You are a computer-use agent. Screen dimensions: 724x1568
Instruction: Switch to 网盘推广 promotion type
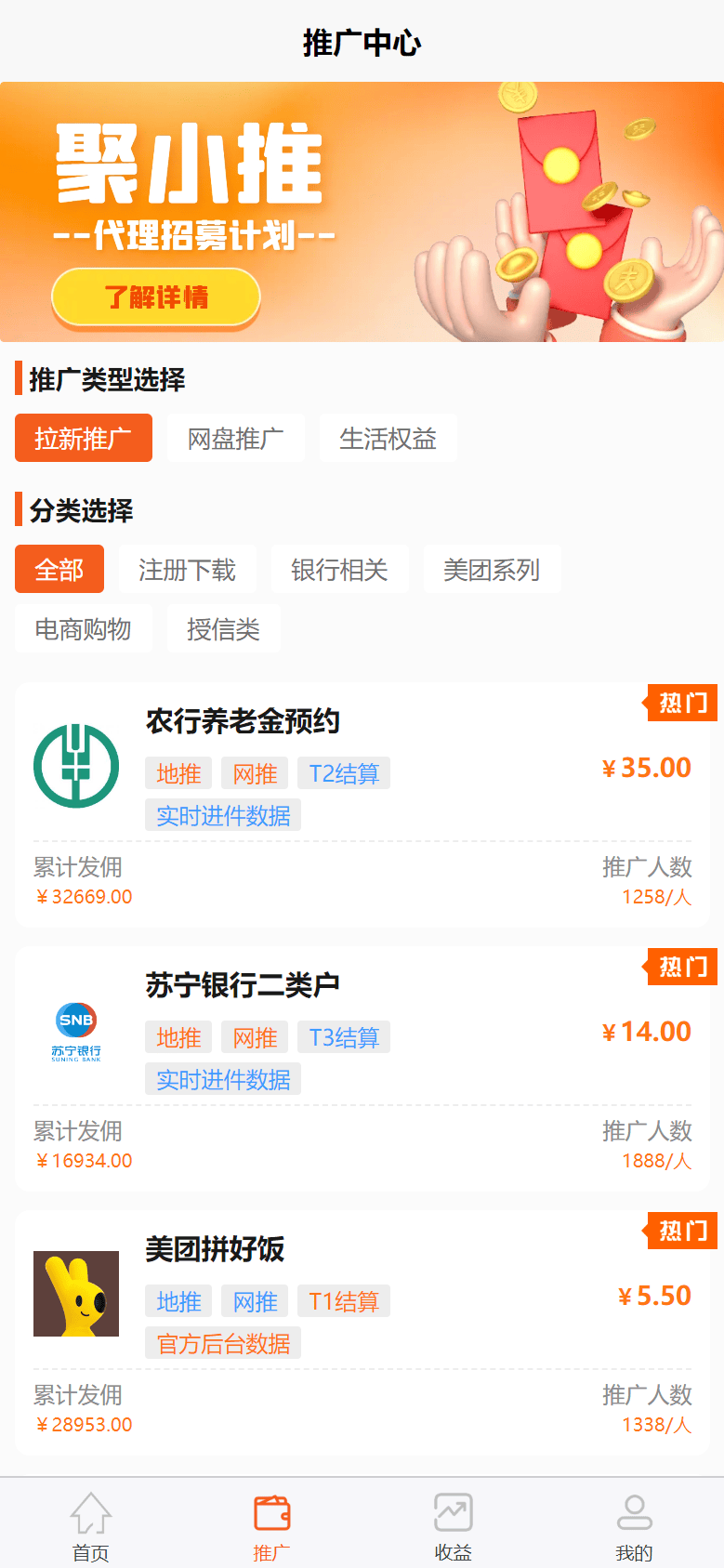tap(236, 438)
